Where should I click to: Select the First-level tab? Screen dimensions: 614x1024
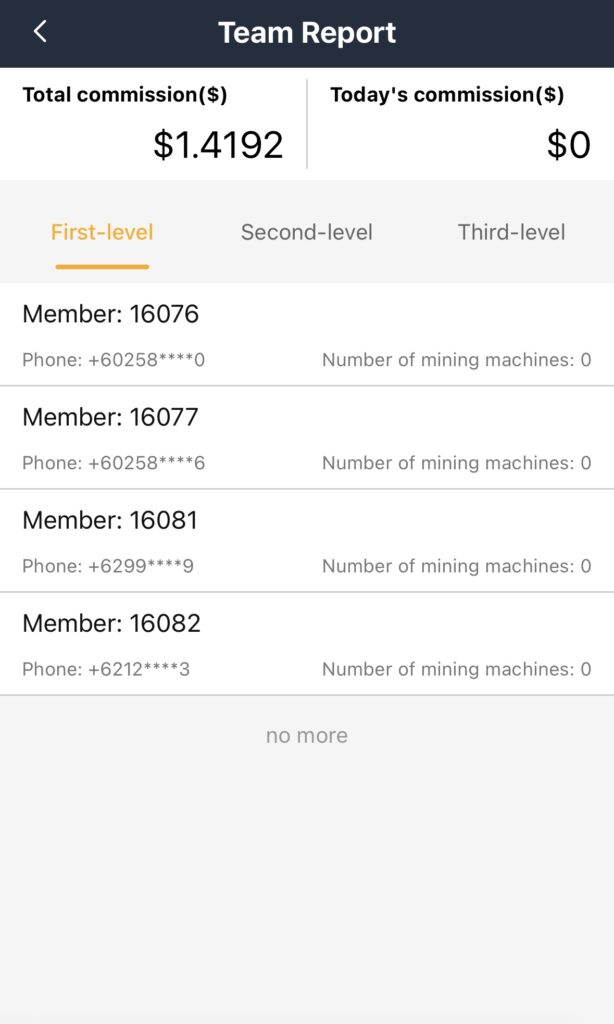pos(102,233)
